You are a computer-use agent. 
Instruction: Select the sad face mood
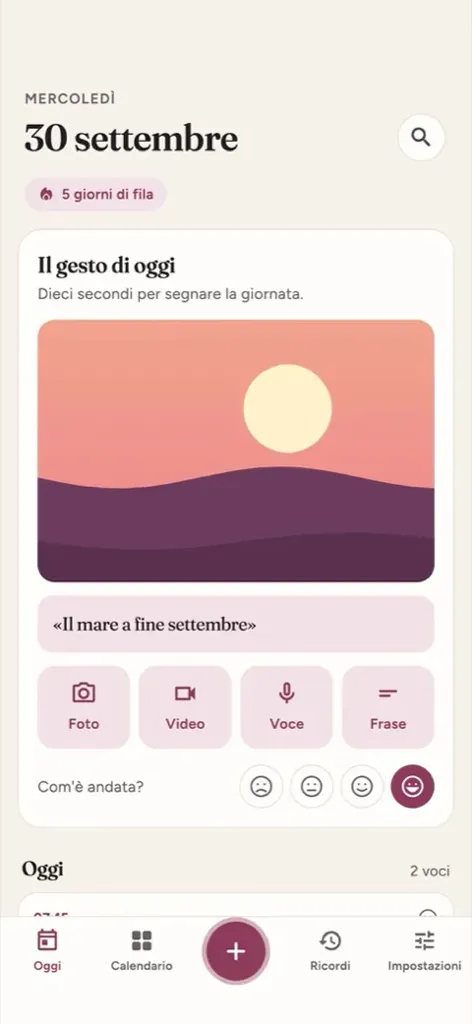261,786
